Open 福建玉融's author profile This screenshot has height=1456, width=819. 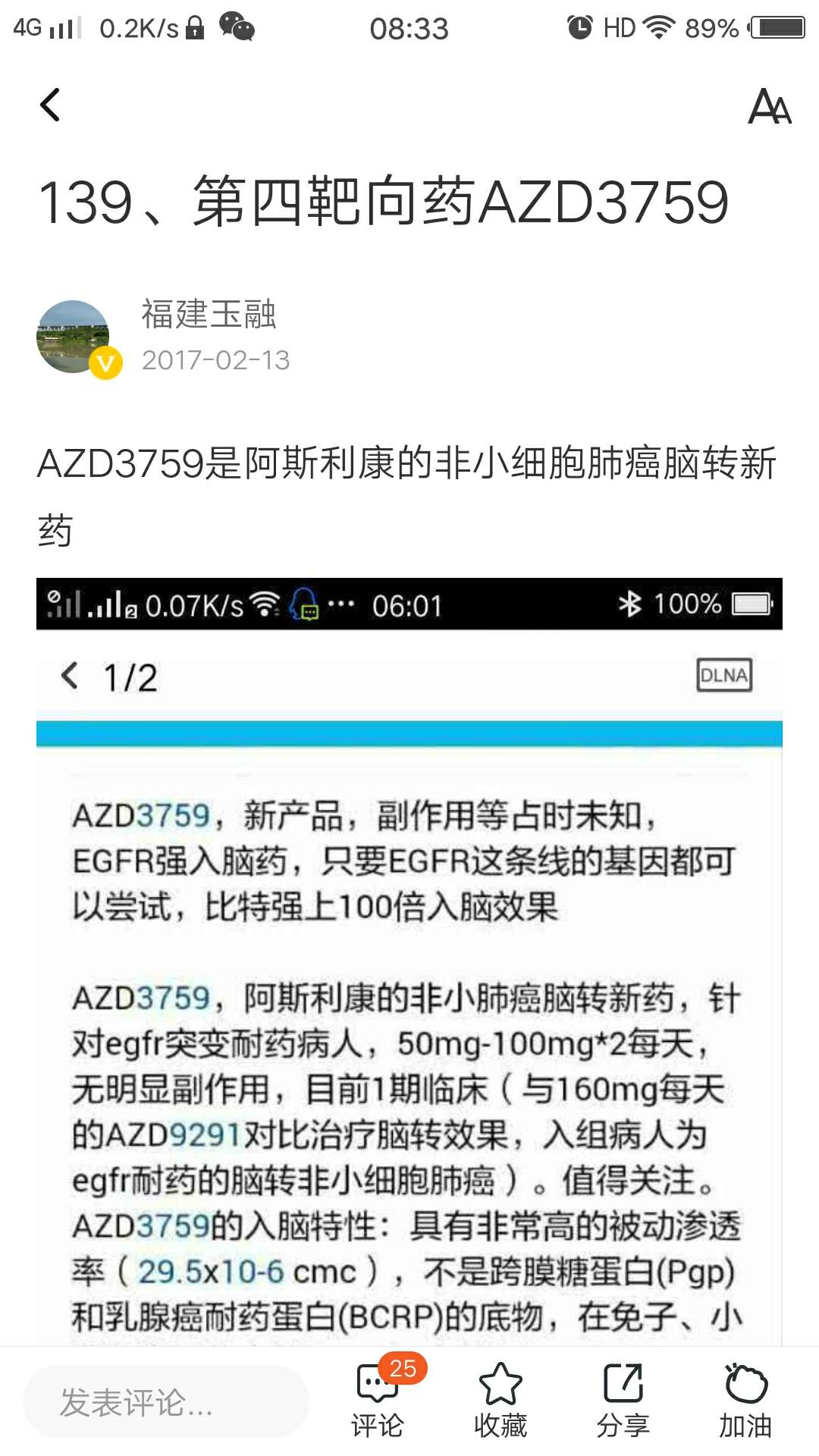click(x=209, y=315)
